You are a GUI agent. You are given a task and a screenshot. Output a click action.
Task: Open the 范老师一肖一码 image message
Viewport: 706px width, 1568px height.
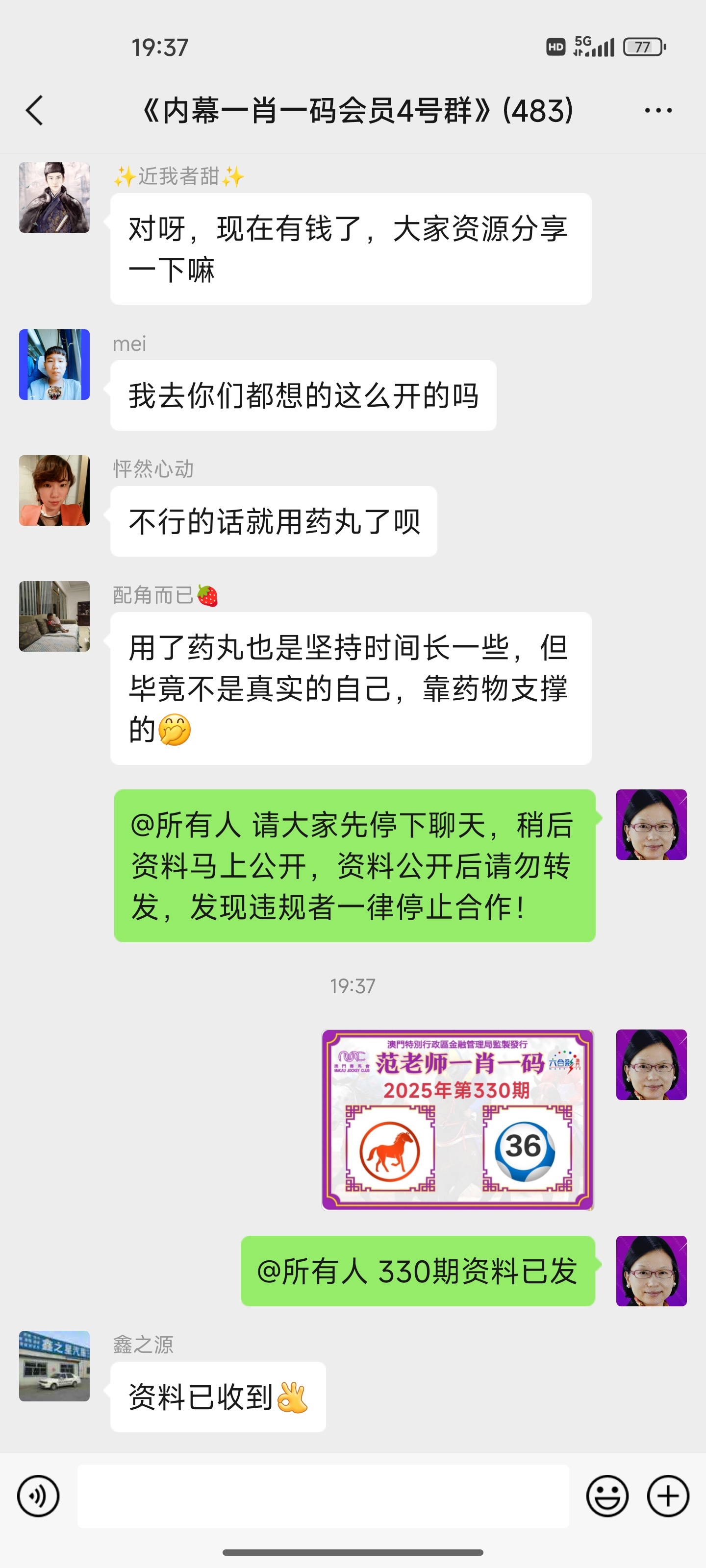click(457, 1119)
